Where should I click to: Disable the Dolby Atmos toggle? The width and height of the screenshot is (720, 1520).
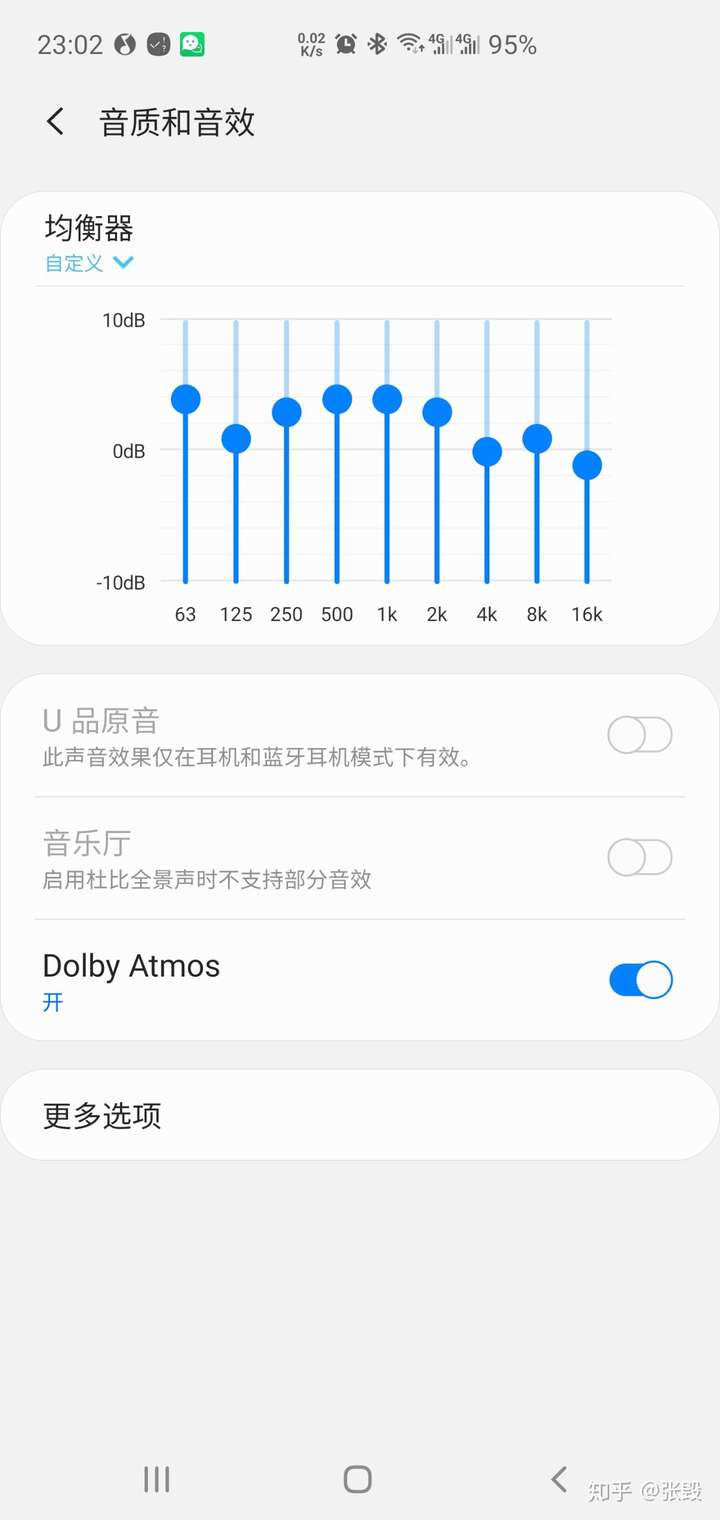[640, 979]
